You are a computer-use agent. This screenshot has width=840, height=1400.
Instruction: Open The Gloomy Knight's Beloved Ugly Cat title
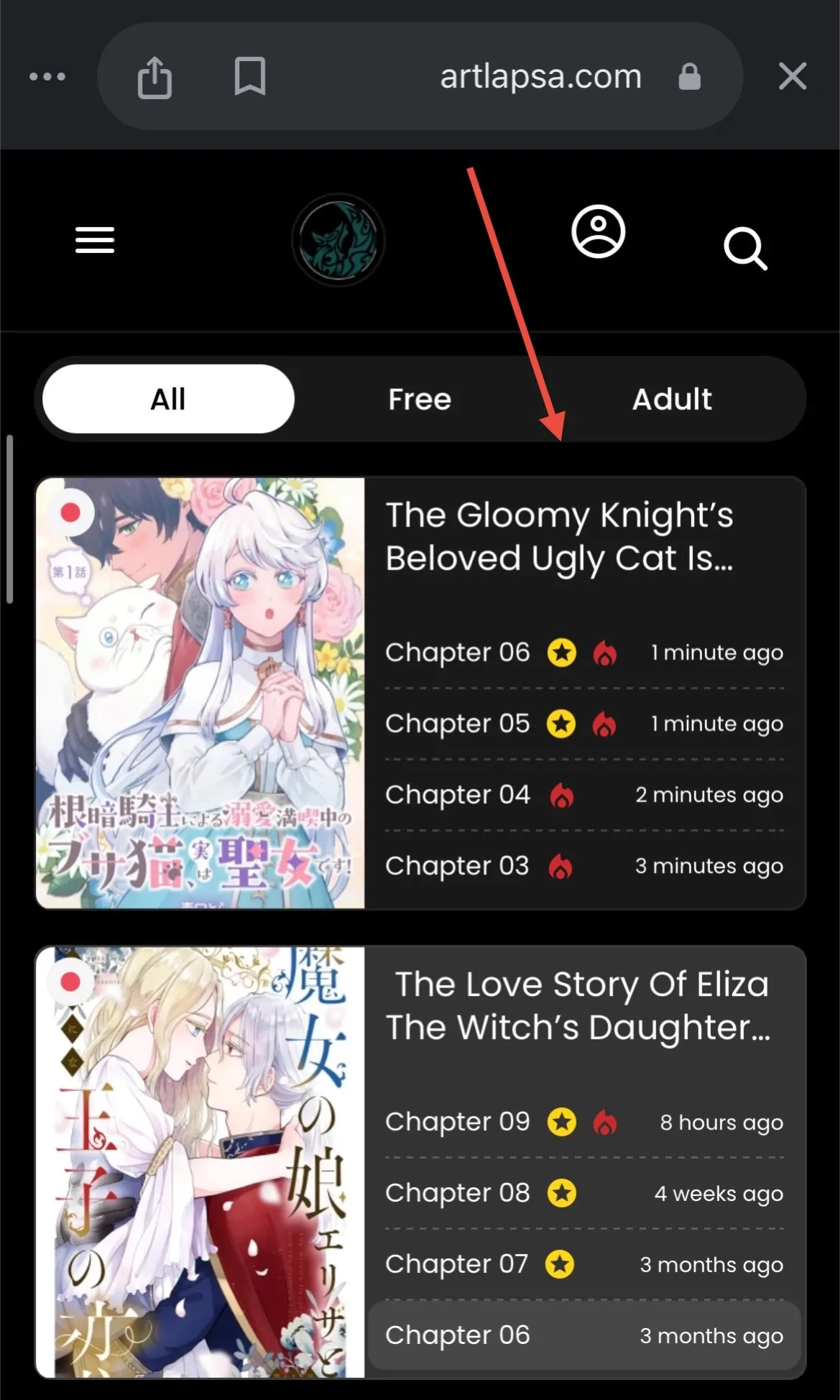point(560,536)
